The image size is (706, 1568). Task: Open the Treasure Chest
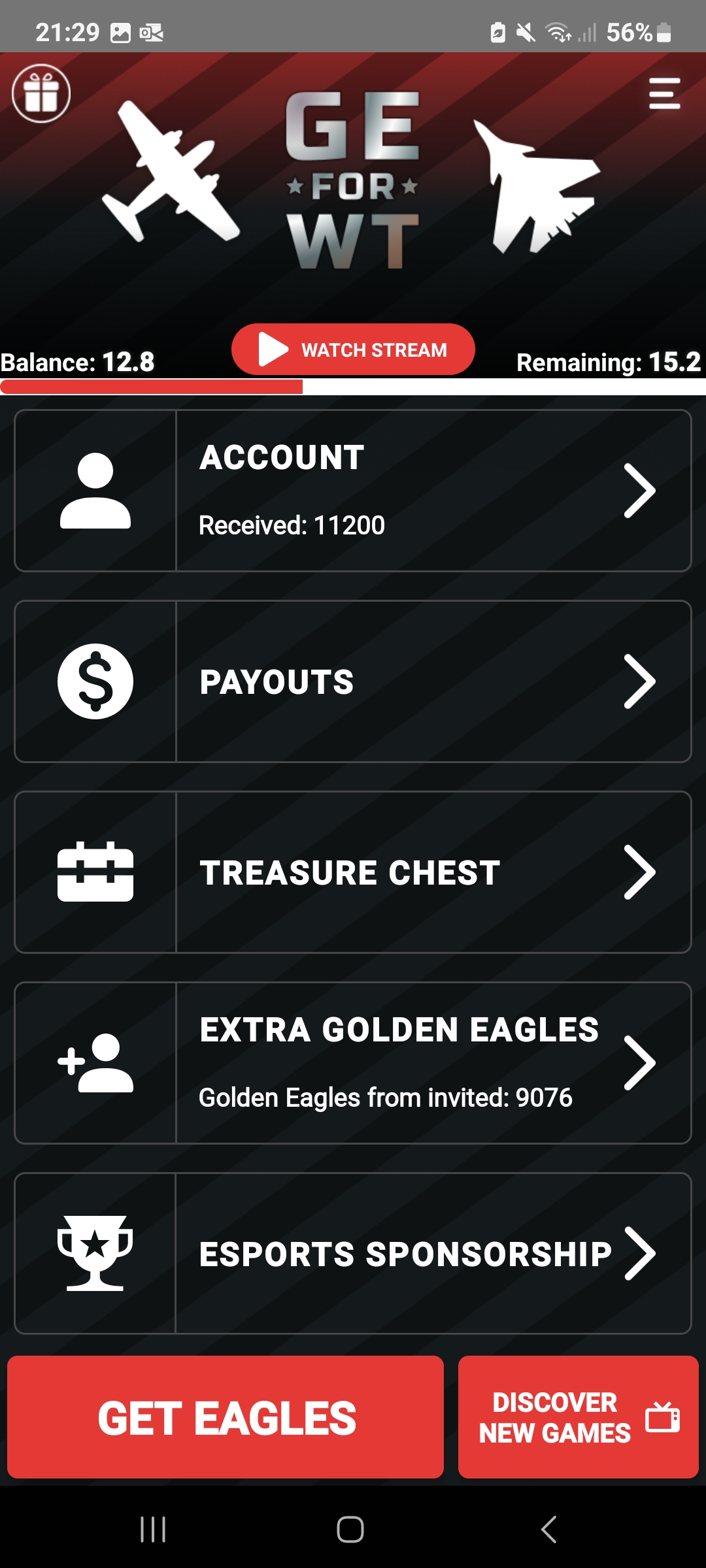click(353, 872)
